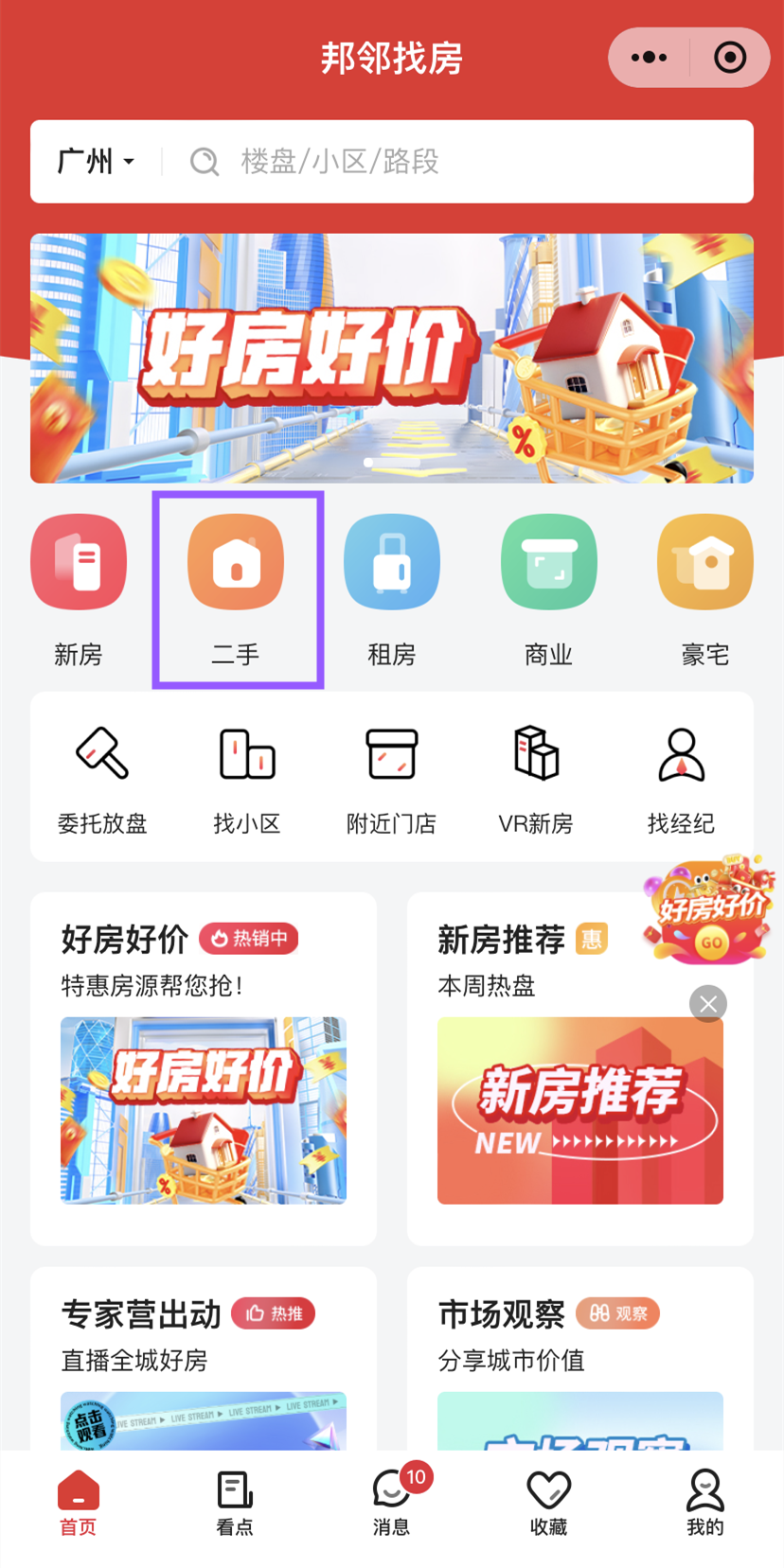The height and width of the screenshot is (1568, 784).
Task: Open the 新房 (new homes) section icon
Action: 79,561
